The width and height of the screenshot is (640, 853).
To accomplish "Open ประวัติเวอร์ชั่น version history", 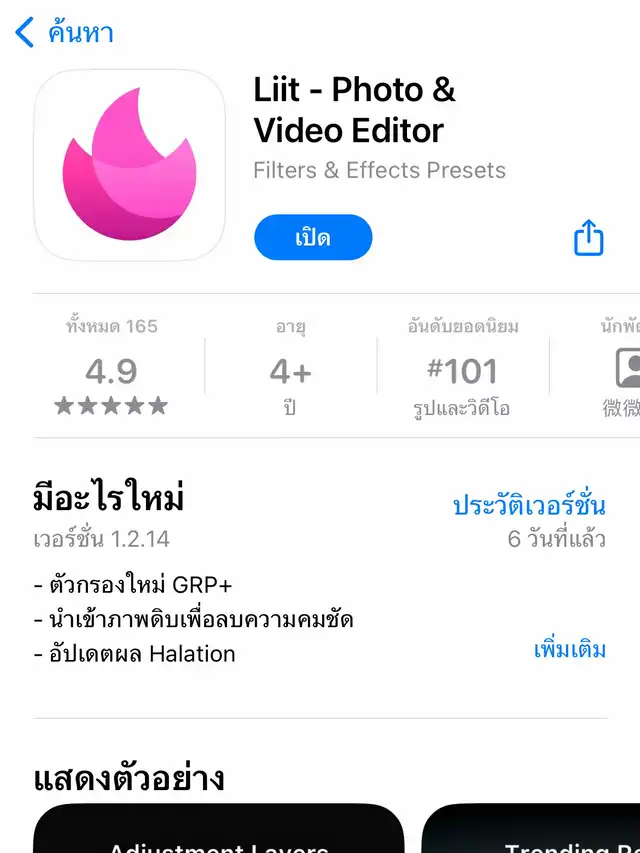I will [529, 505].
